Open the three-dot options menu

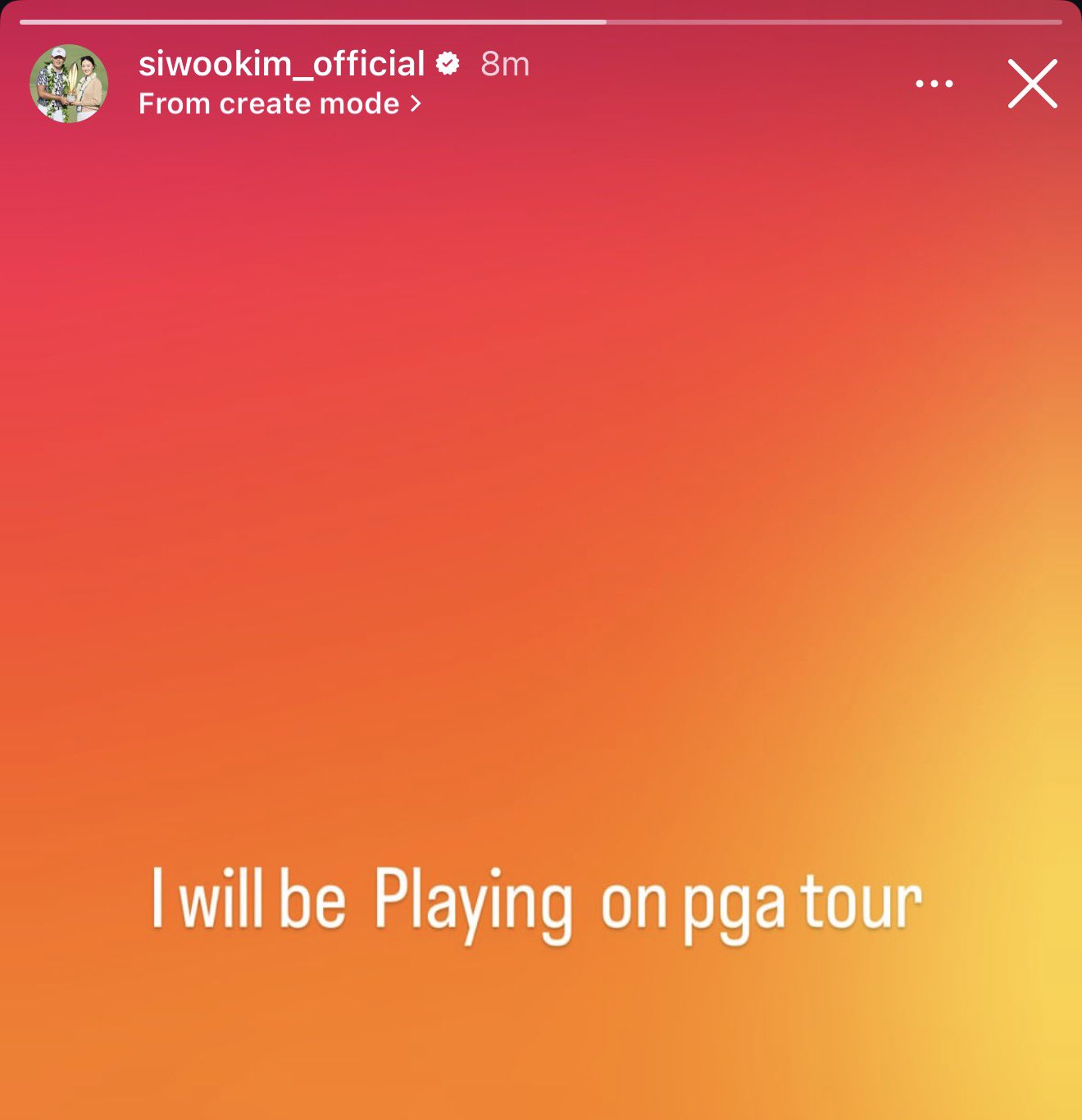(934, 84)
